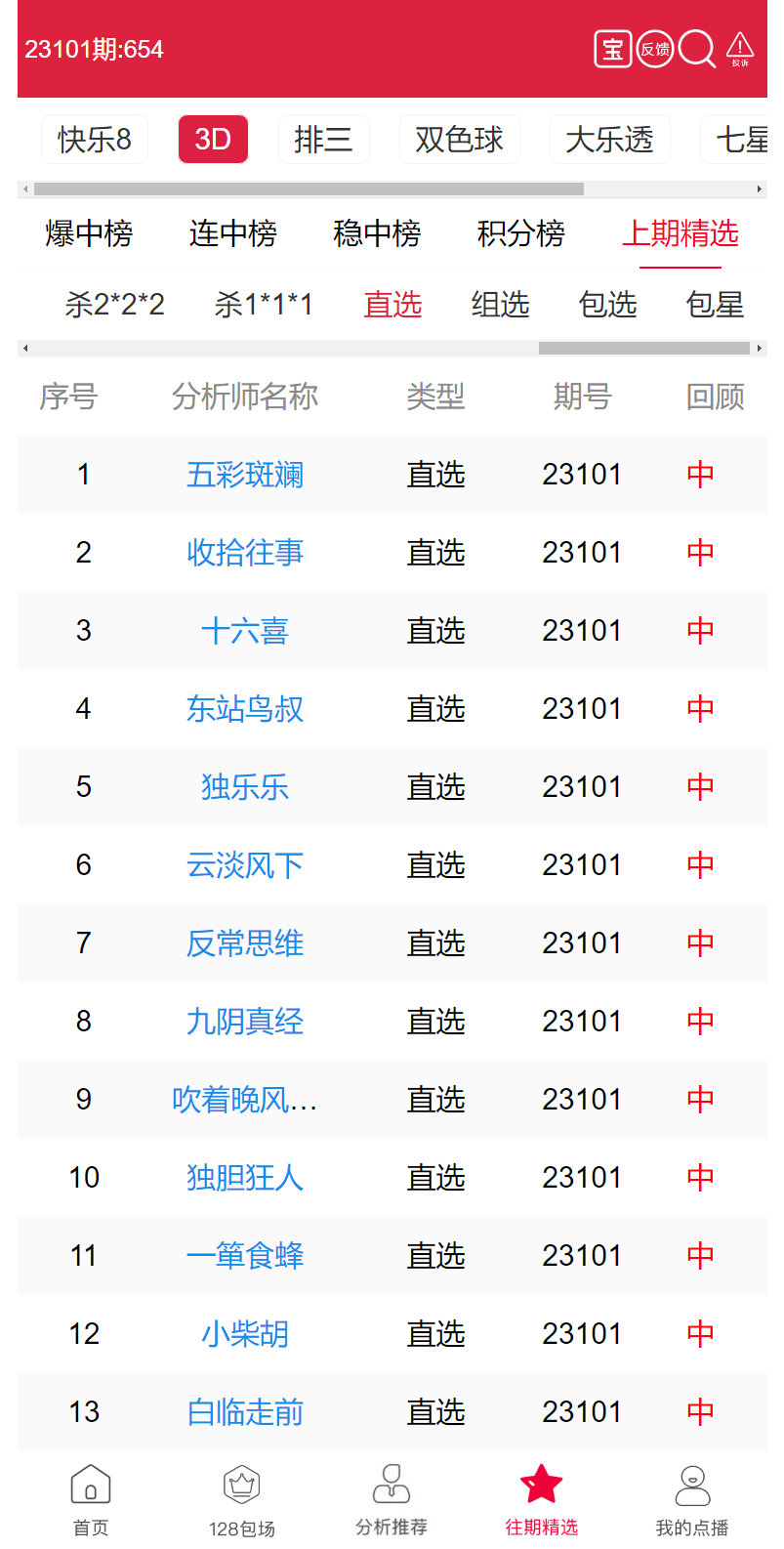This screenshot has width=784, height=1549.
Task: Open the 投诉 complaint warning icon
Action: click(740, 49)
